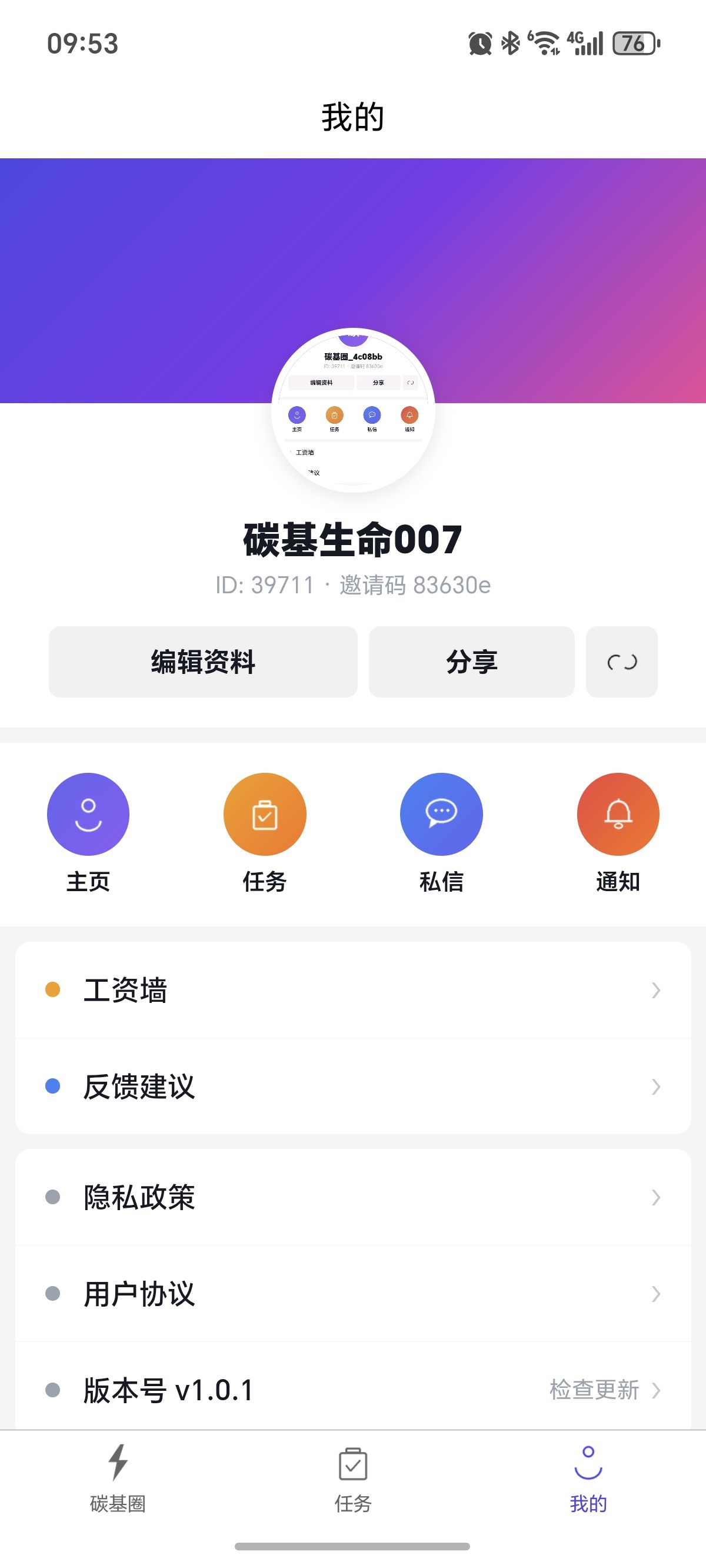Switch to the 碳基圈 tab
This screenshot has height=1568, width=706.
pyautogui.click(x=118, y=1476)
